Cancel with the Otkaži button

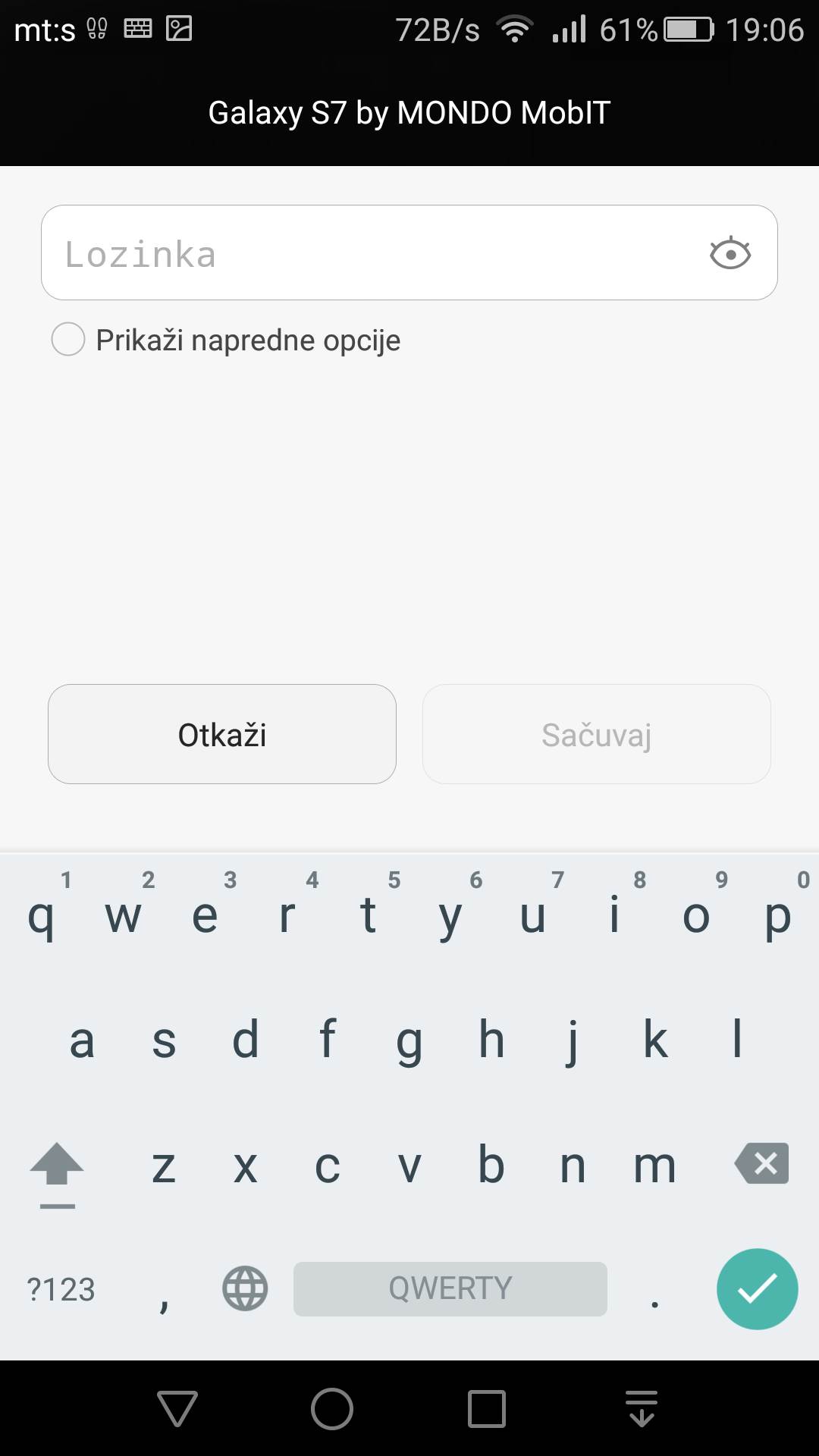[222, 734]
